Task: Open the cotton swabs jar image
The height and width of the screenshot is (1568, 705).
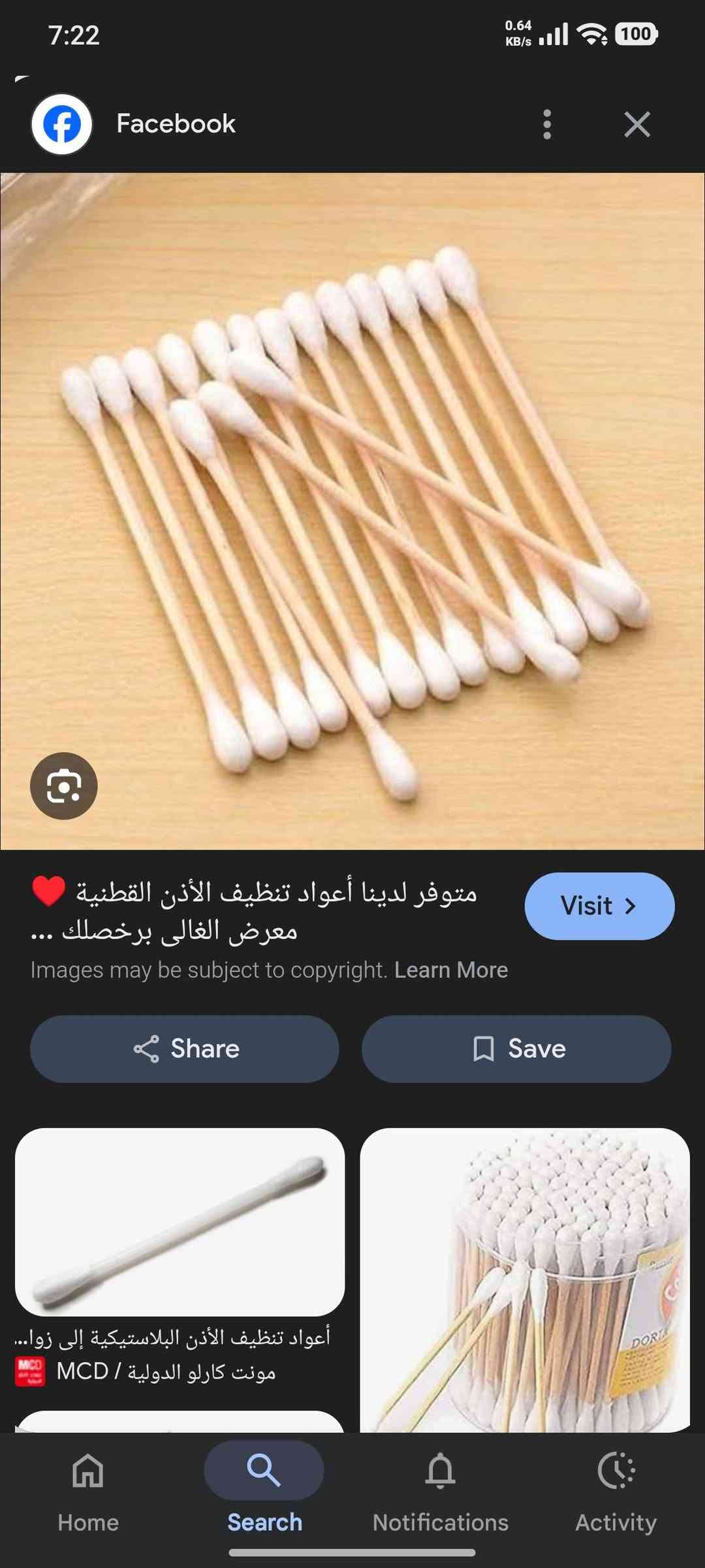Action: pyautogui.click(x=524, y=1280)
